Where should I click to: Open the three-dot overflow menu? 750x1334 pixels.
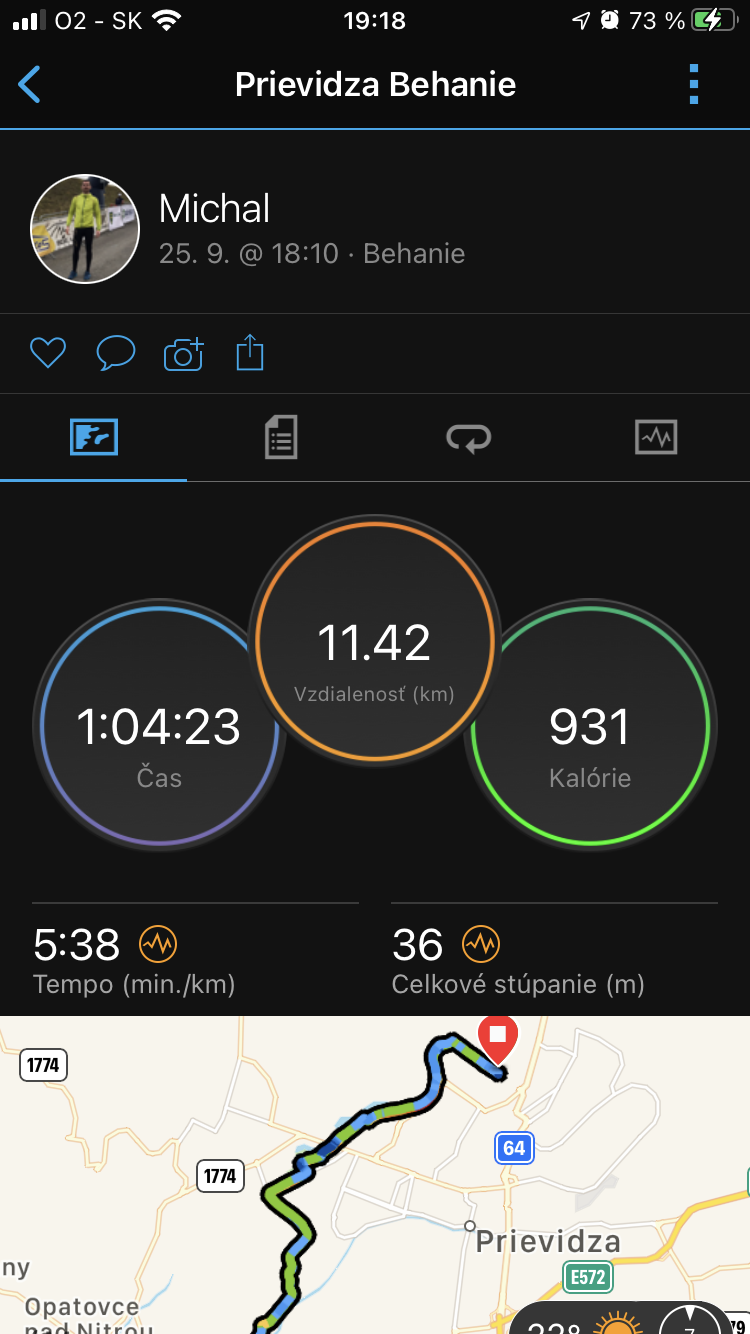click(694, 85)
